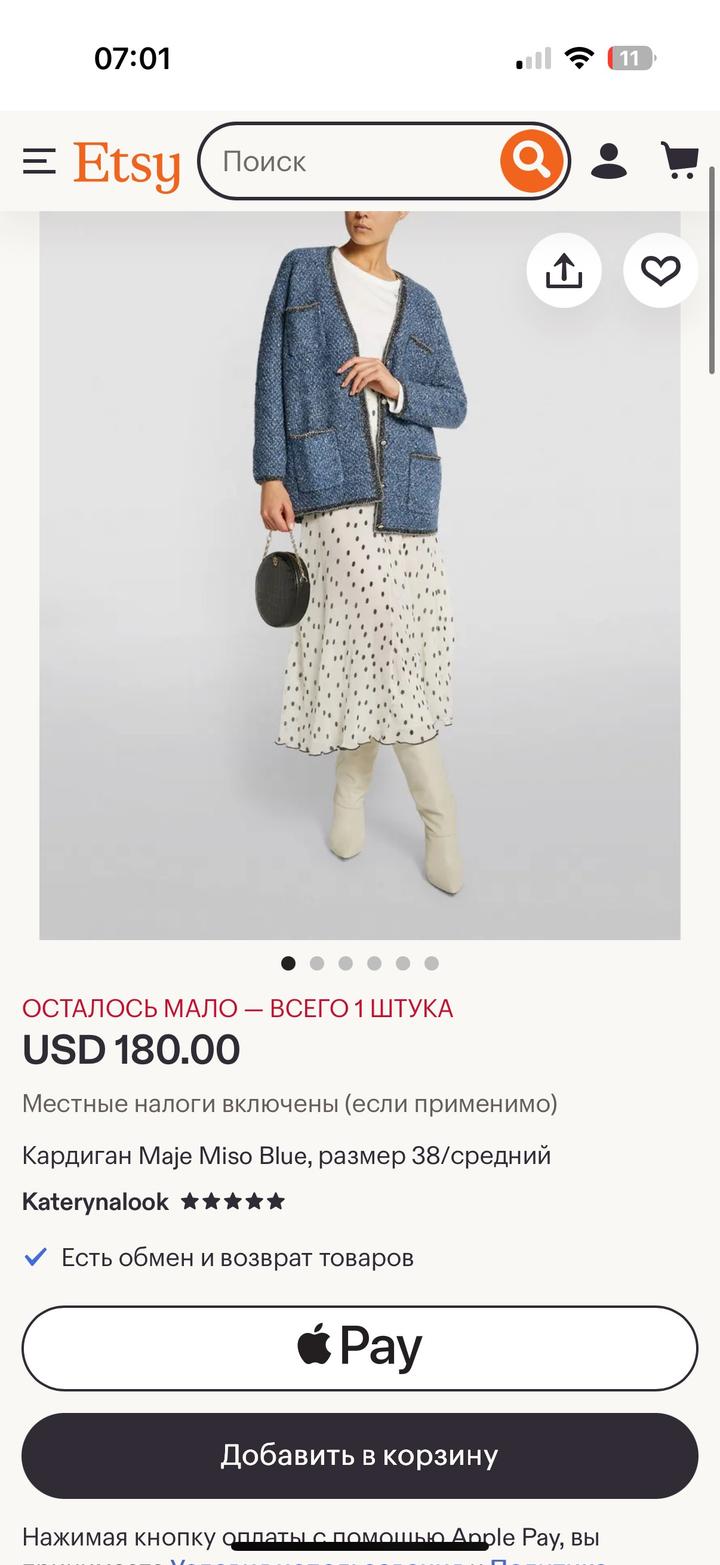
Task: Open the Katerynalook shop
Action: (96, 1202)
